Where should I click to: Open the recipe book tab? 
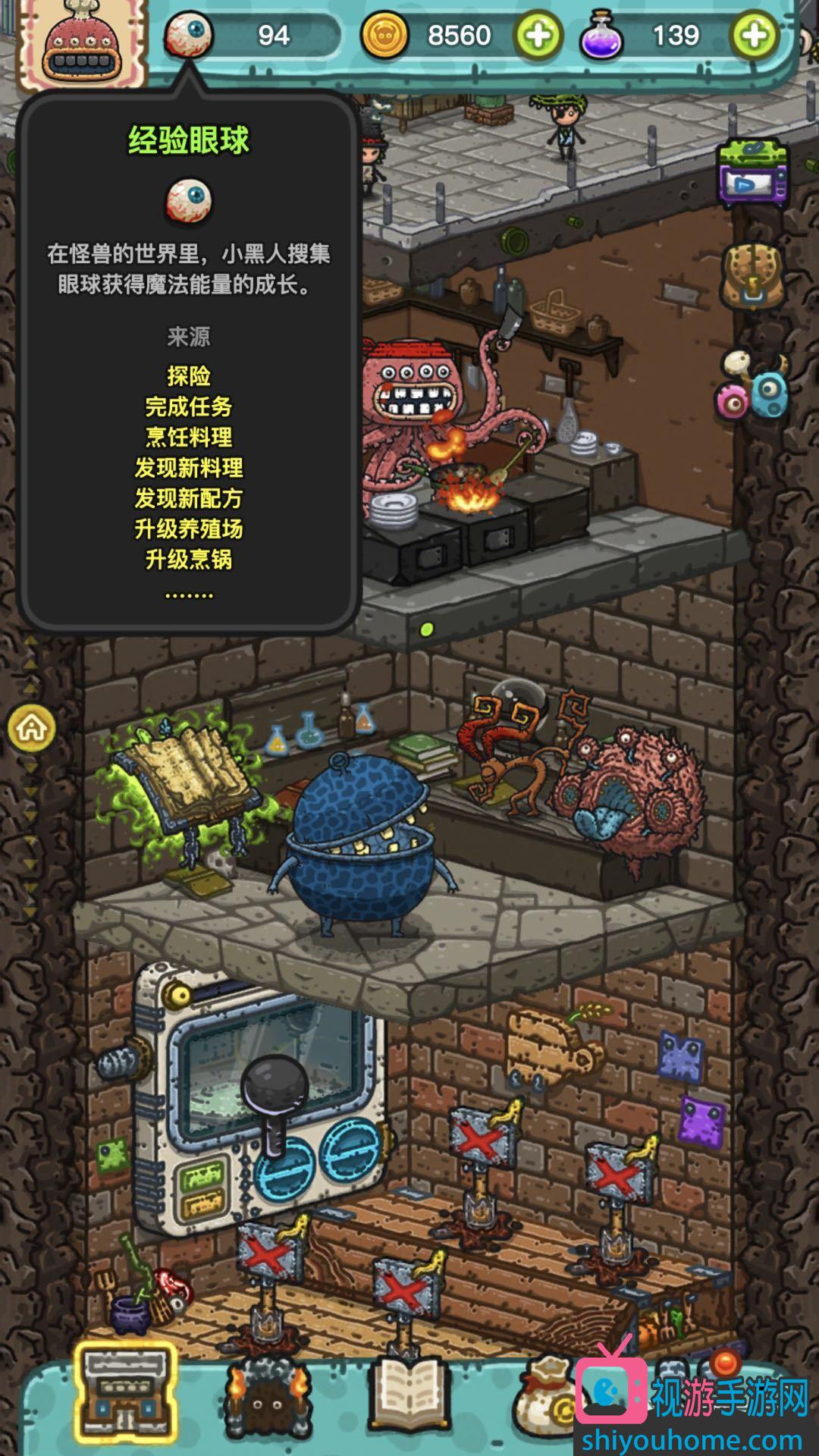409,1394
